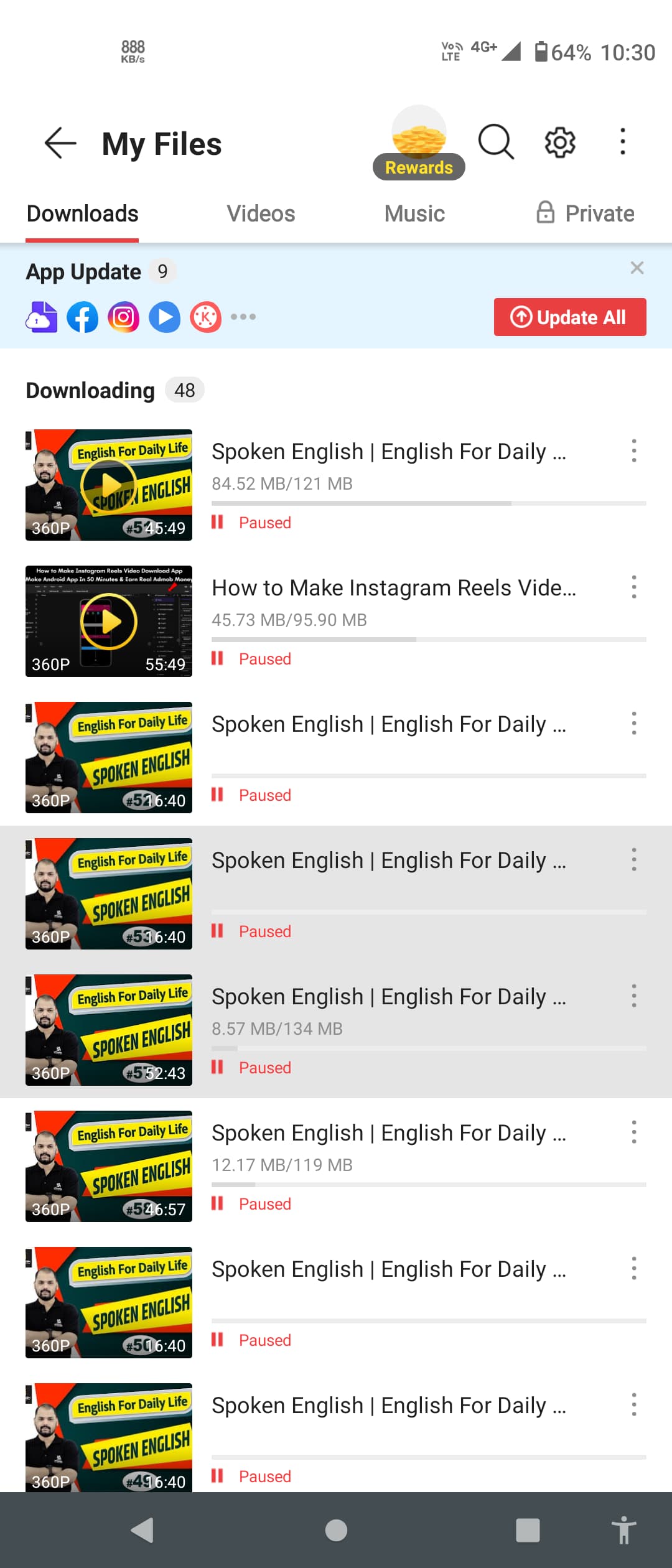Switch to the Videos tab
The width and height of the screenshot is (672, 1568).
(261, 213)
